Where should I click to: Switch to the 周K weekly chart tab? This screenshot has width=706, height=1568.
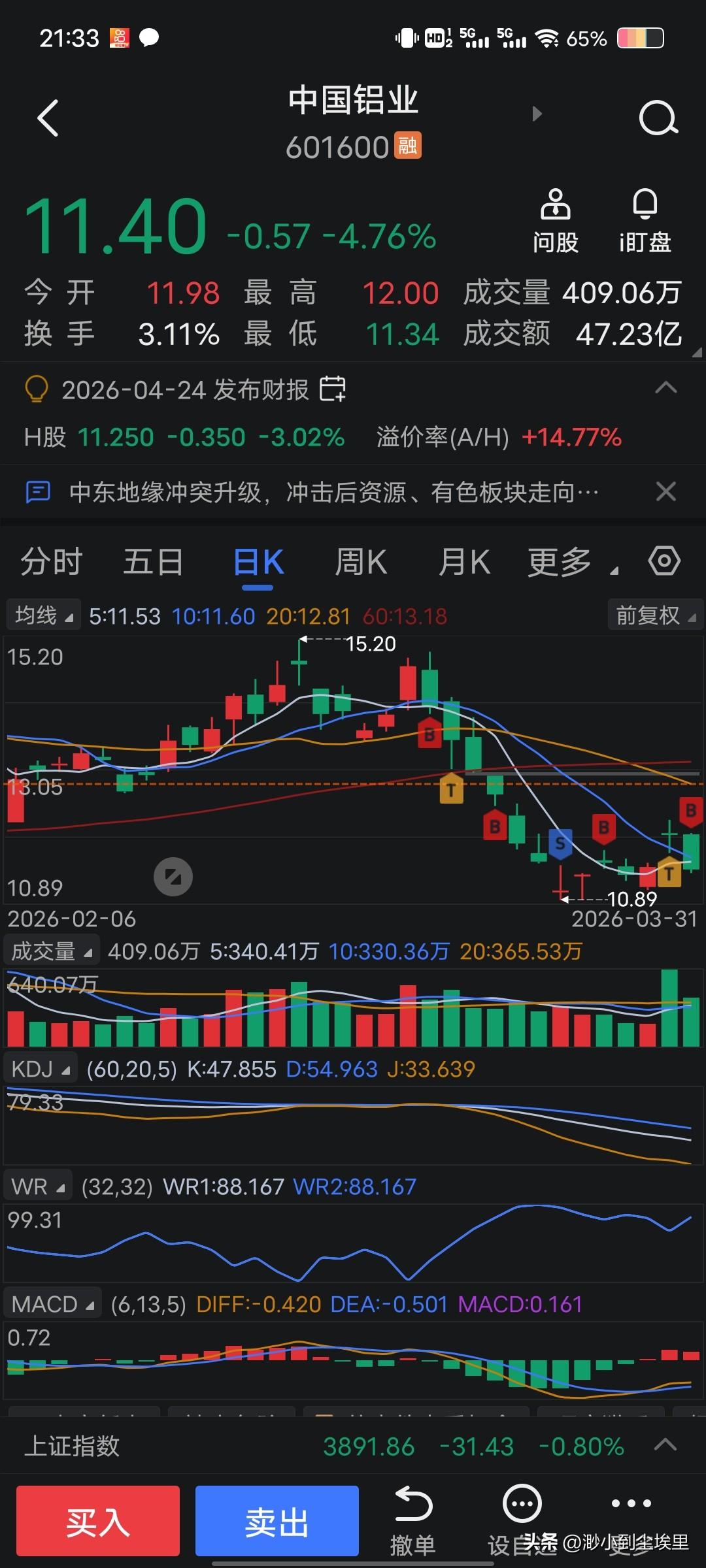tap(361, 561)
